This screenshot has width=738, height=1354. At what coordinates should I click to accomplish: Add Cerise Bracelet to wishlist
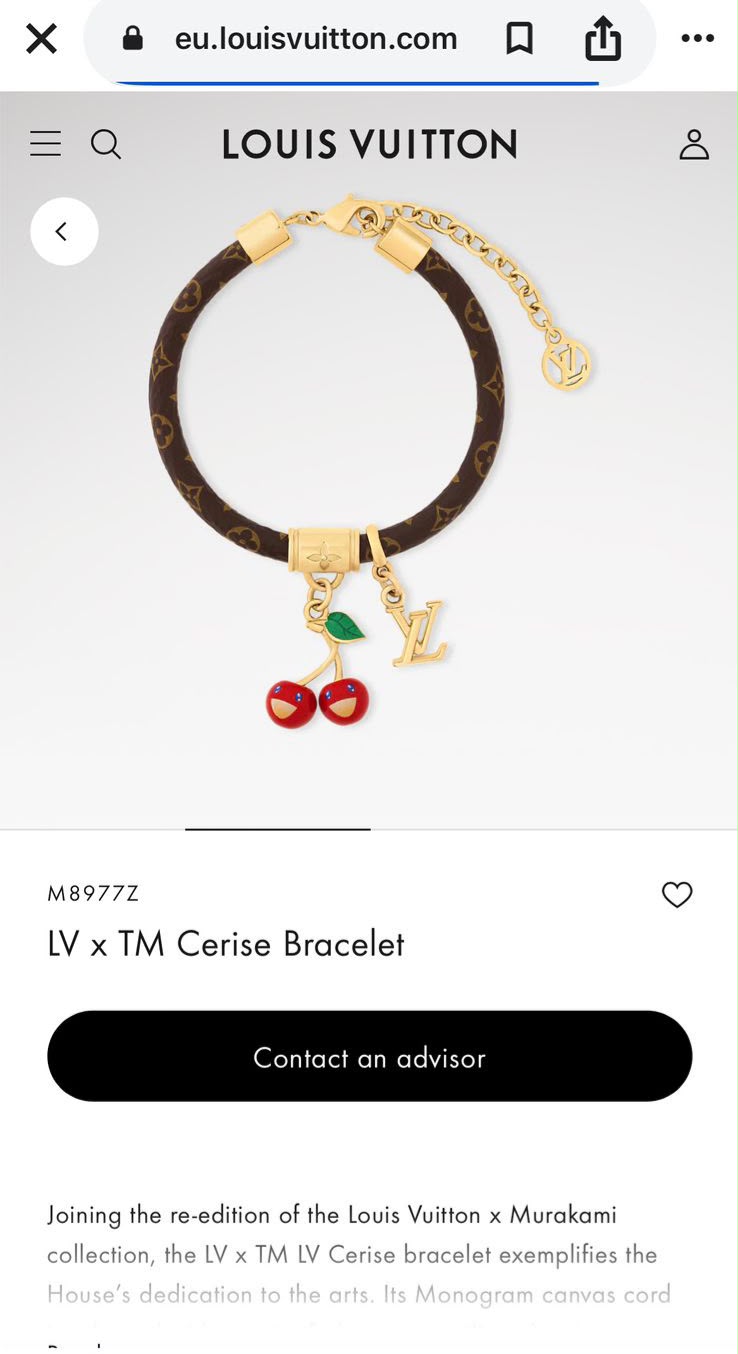pos(677,894)
